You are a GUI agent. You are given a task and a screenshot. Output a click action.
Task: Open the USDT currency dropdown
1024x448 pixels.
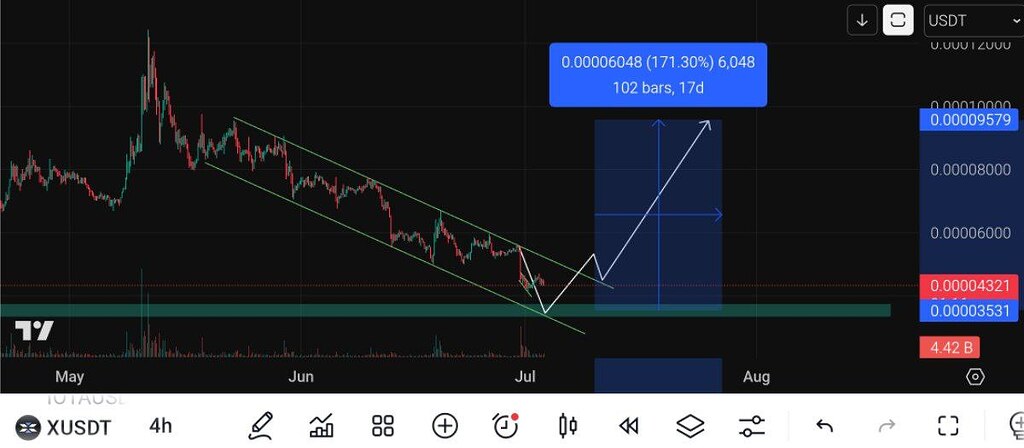click(x=972, y=19)
